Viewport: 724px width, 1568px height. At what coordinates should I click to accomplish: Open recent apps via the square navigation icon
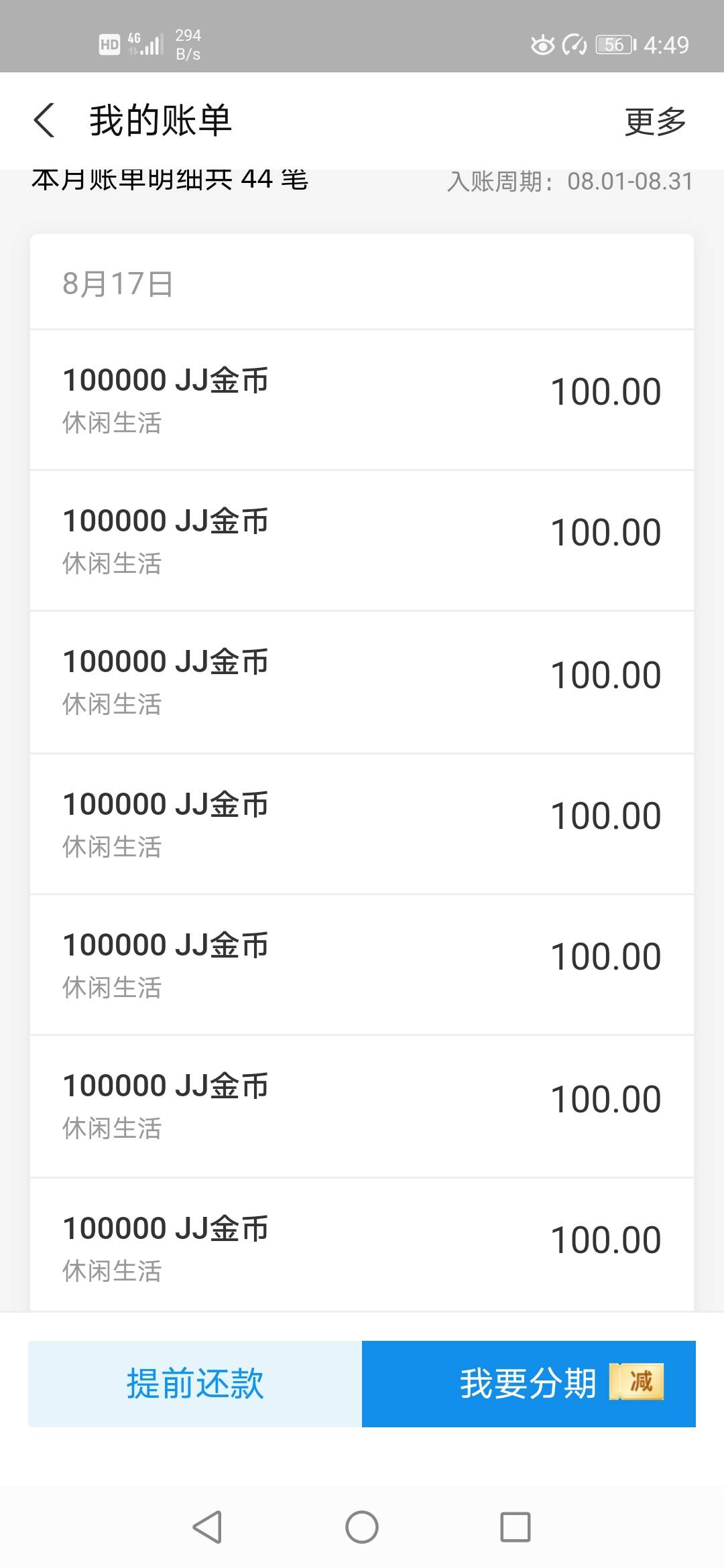click(x=515, y=1524)
